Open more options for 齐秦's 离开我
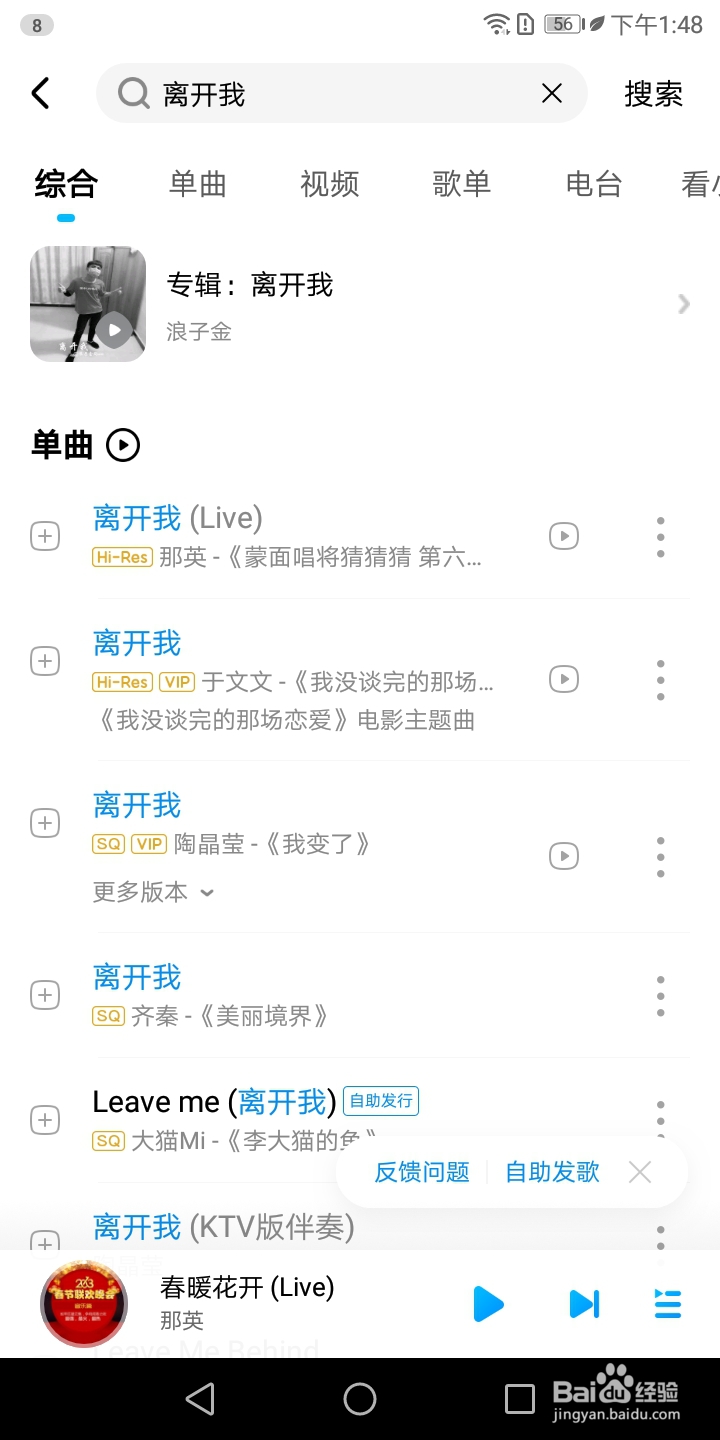The image size is (720, 1440). point(660,996)
